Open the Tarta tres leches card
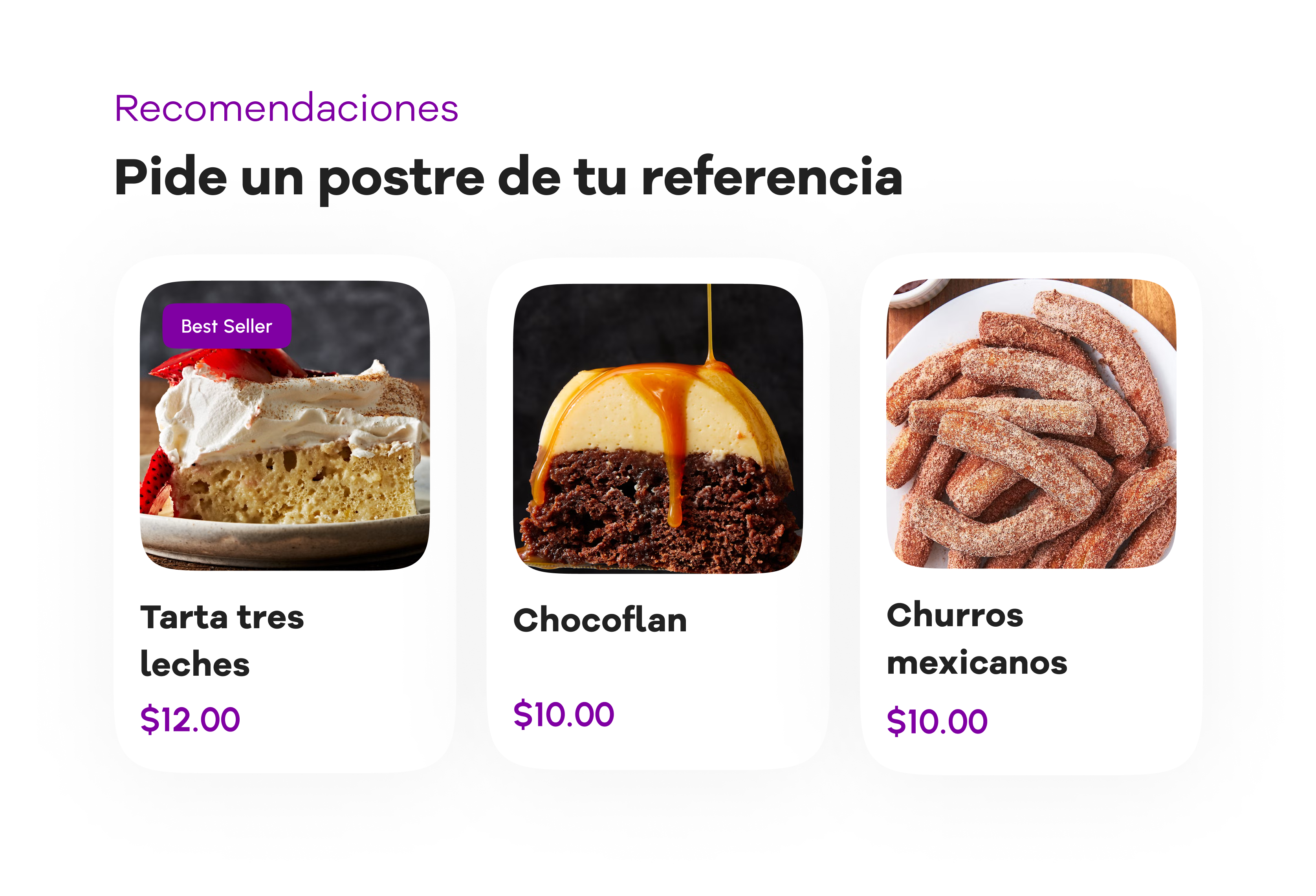Viewport: 1316px width, 896px height. coord(285,514)
